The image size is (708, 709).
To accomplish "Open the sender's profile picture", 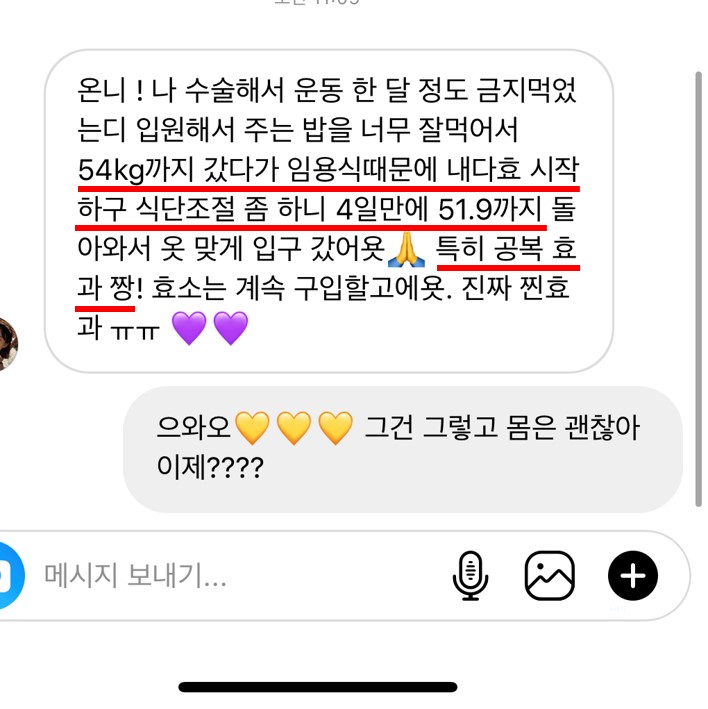I will tap(7, 343).
